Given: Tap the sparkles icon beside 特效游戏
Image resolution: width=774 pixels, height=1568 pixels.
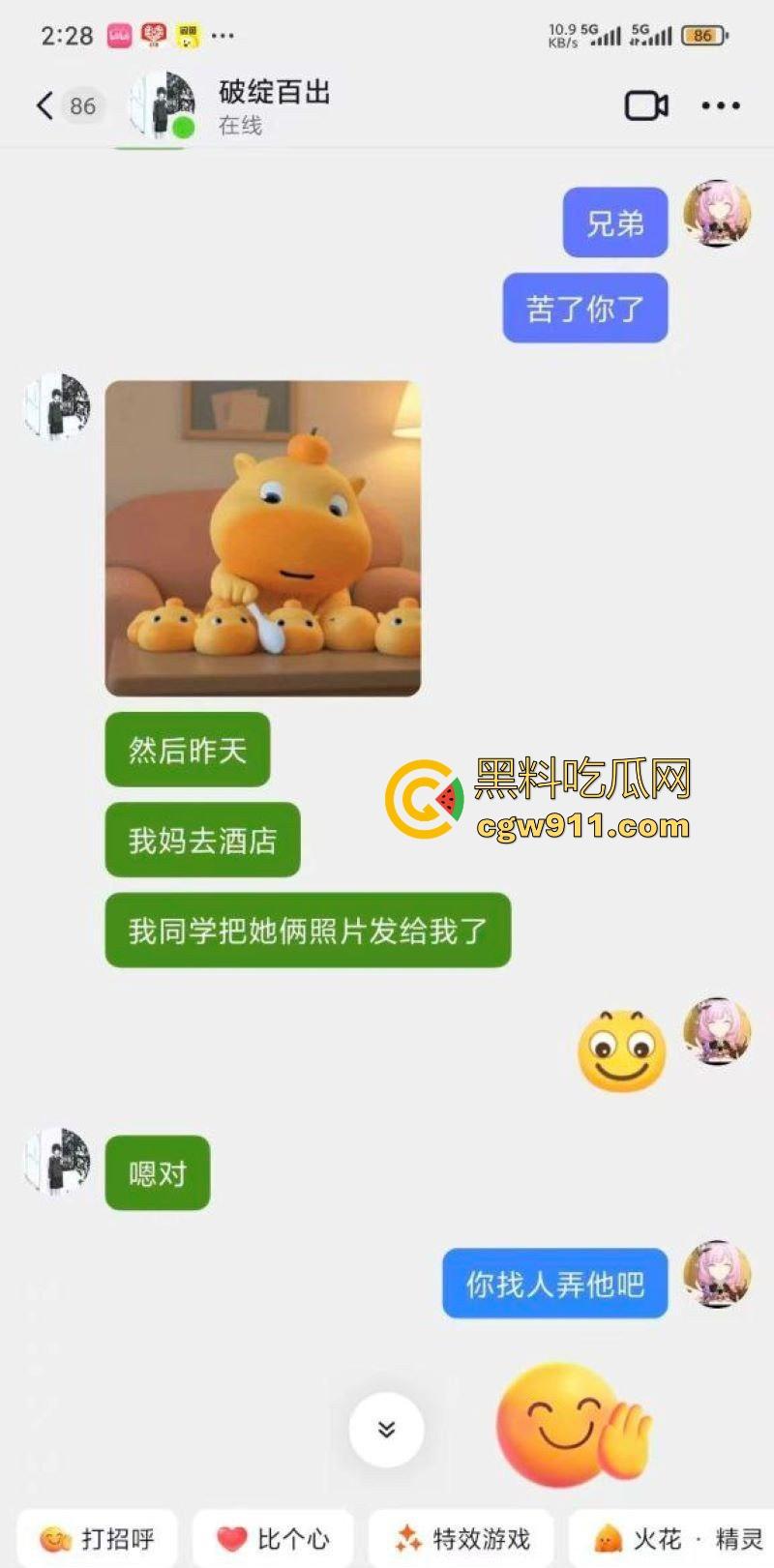Looking at the screenshot, I should pyautogui.click(x=409, y=1536).
